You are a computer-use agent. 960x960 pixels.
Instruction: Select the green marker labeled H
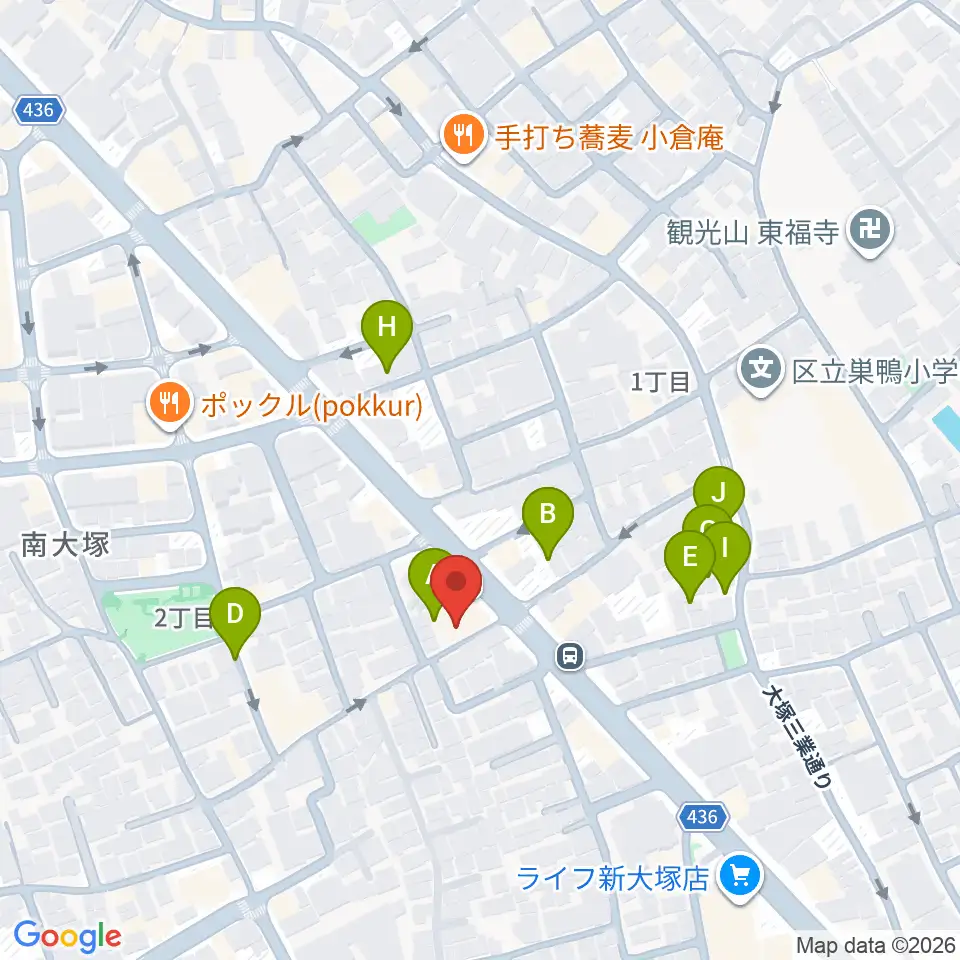pyautogui.click(x=386, y=336)
